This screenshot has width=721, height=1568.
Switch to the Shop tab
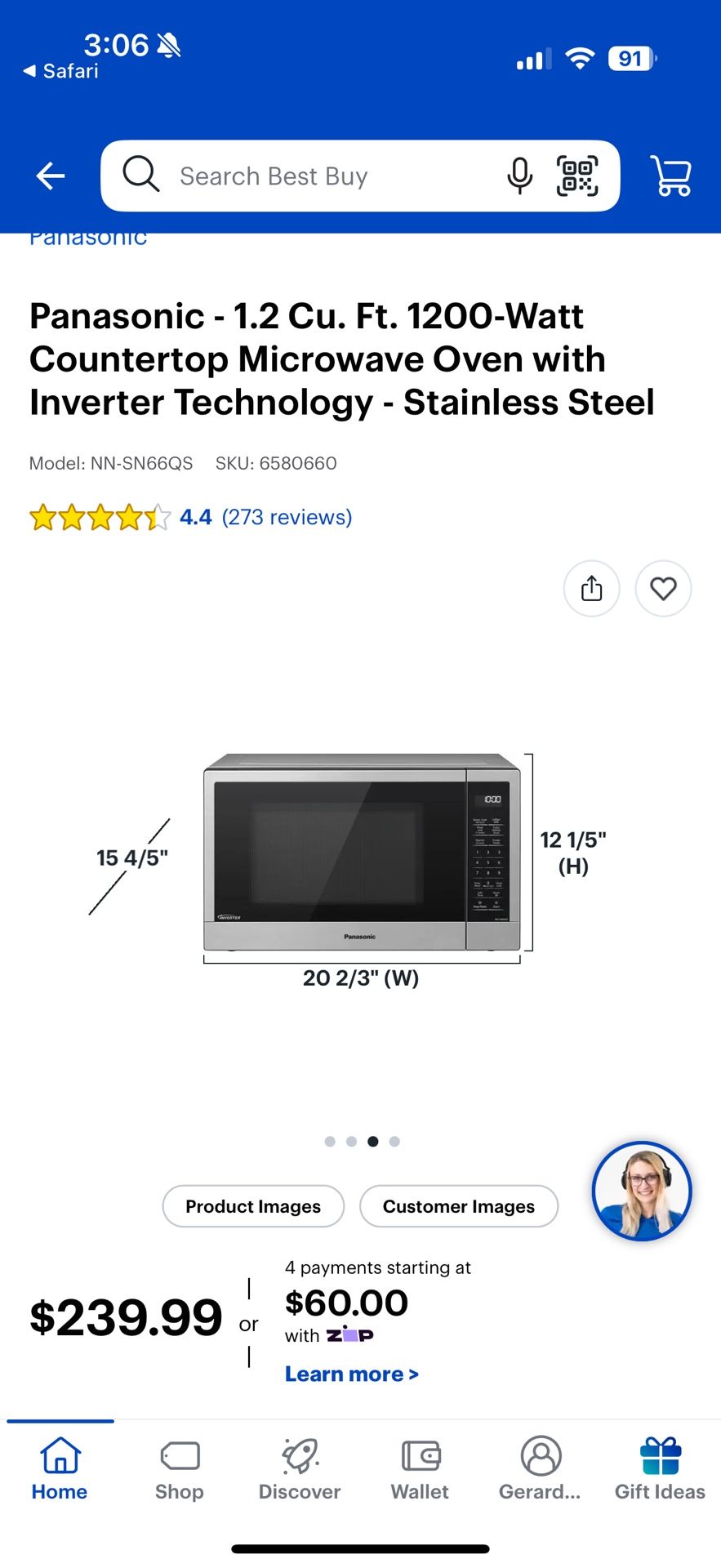[180, 1469]
